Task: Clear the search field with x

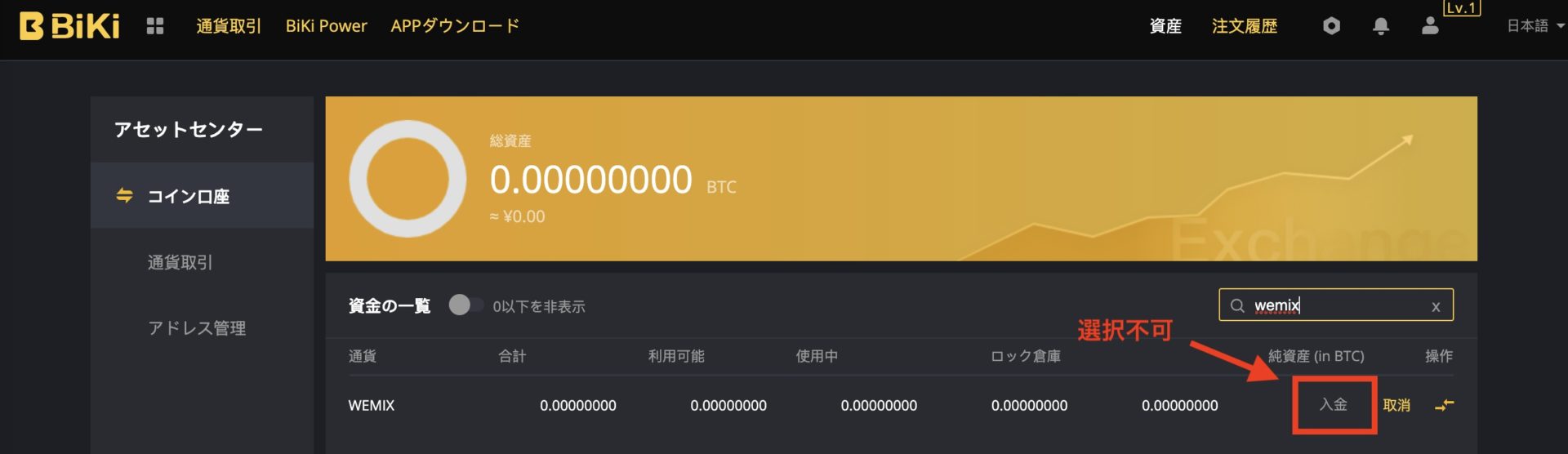Action: pos(1436,307)
